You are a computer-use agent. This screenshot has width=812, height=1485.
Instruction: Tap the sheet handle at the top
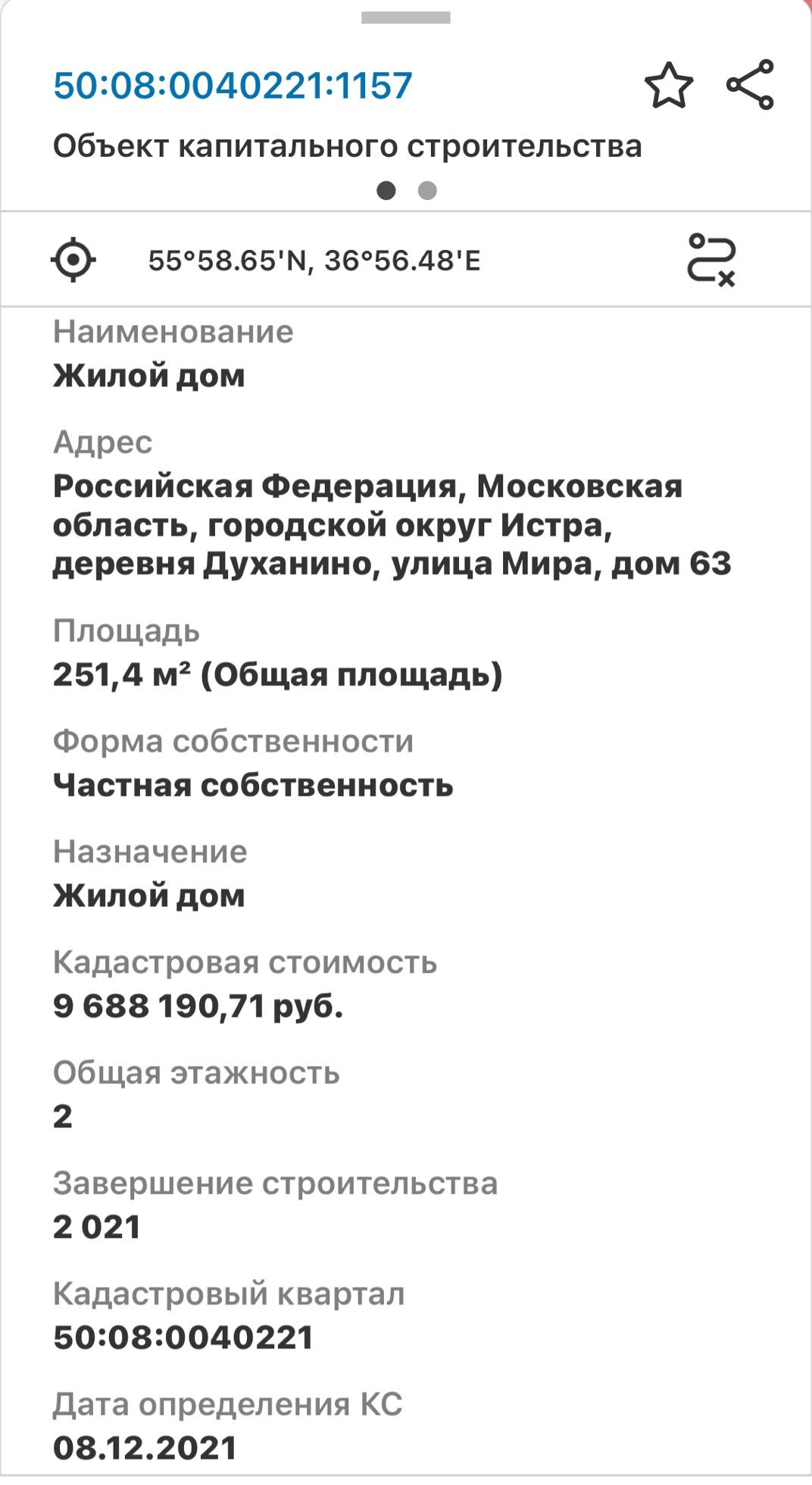pyautogui.click(x=405, y=17)
